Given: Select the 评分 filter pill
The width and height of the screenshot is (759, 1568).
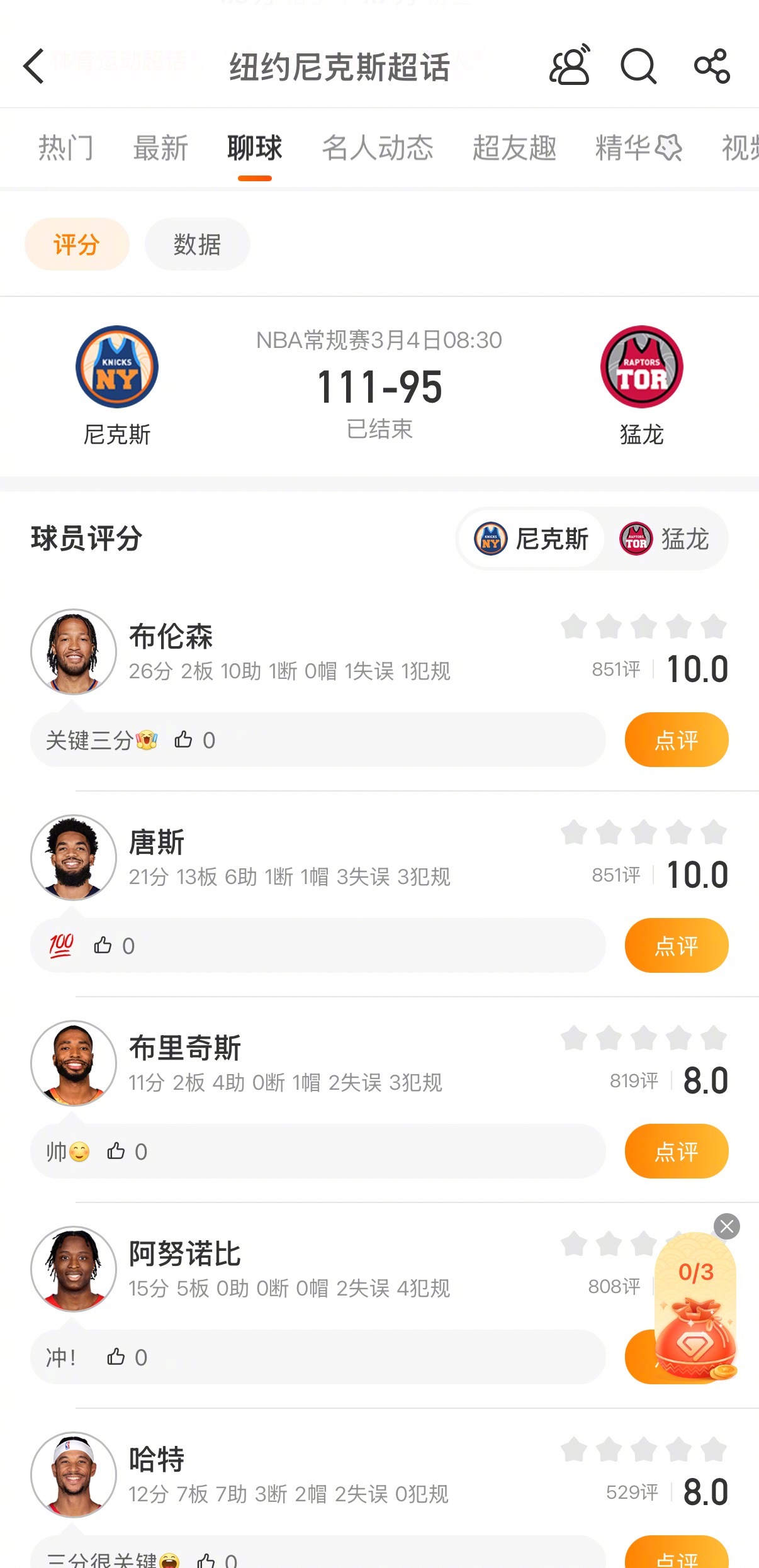Looking at the screenshot, I should coord(76,245).
